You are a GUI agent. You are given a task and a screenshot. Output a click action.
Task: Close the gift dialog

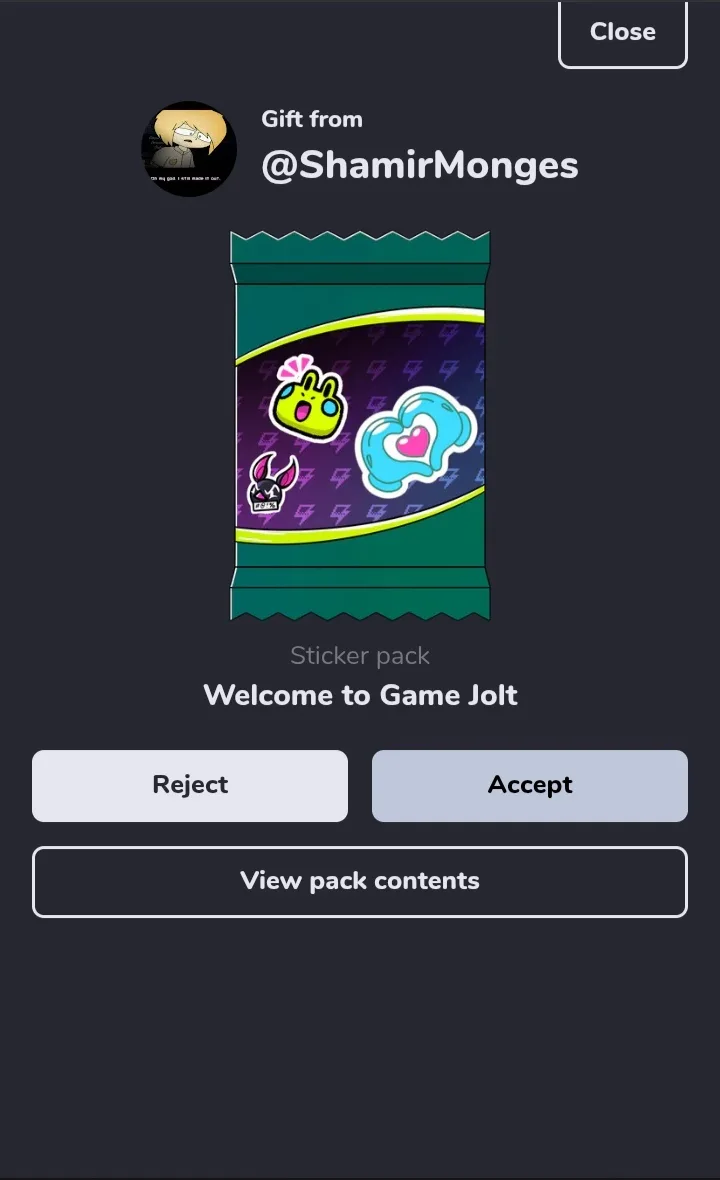click(x=622, y=34)
